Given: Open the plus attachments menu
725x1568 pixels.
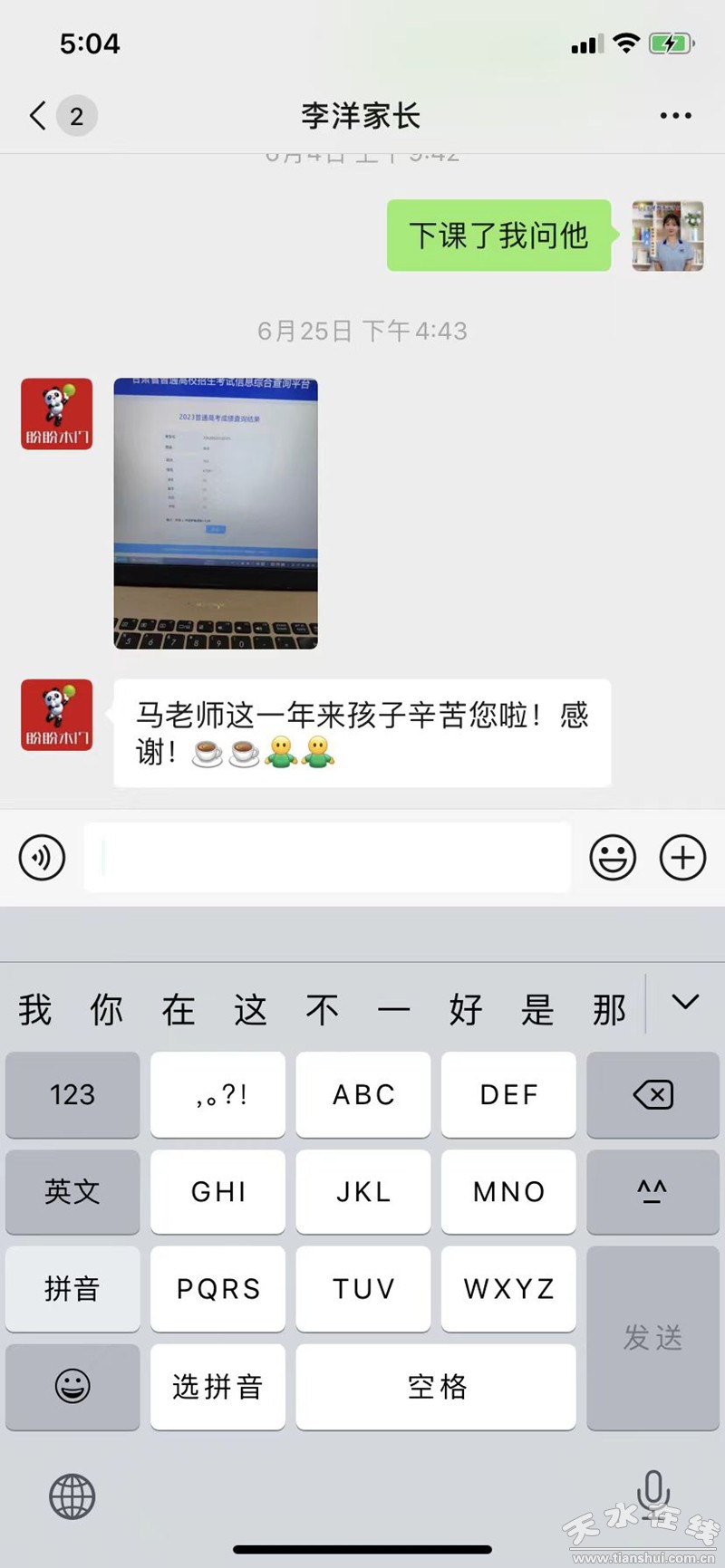Looking at the screenshot, I should pyautogui.click(x=682, y=857).
